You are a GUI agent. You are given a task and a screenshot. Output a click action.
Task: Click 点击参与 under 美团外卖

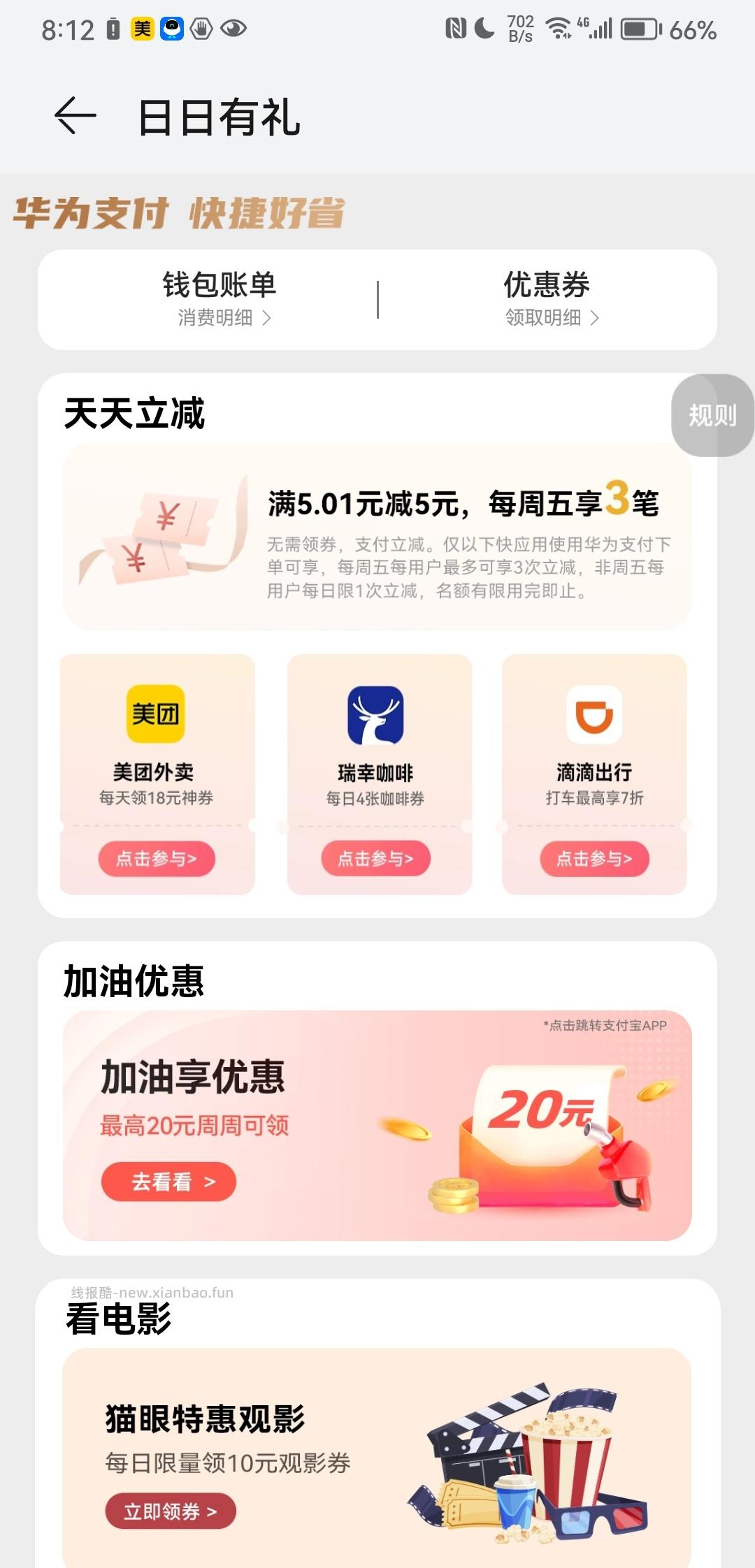pos(156,859)
